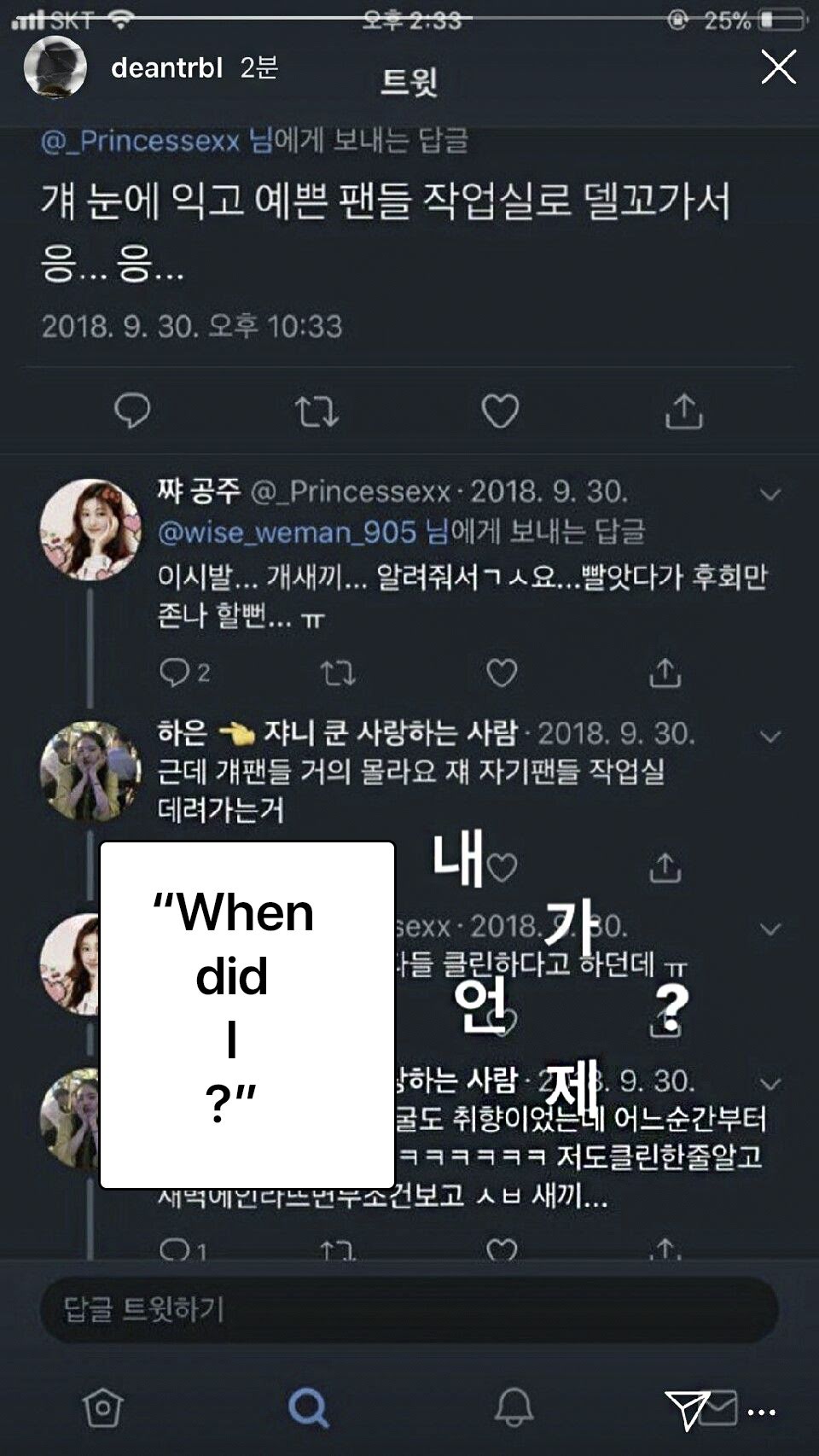819x1456 pixels.
Task: Tap deantrbl's profile picture
Action: pos(55,67)
